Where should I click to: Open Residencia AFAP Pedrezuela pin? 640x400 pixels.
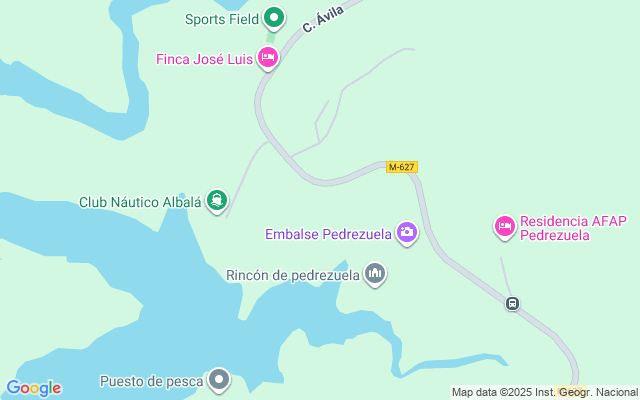505,227
